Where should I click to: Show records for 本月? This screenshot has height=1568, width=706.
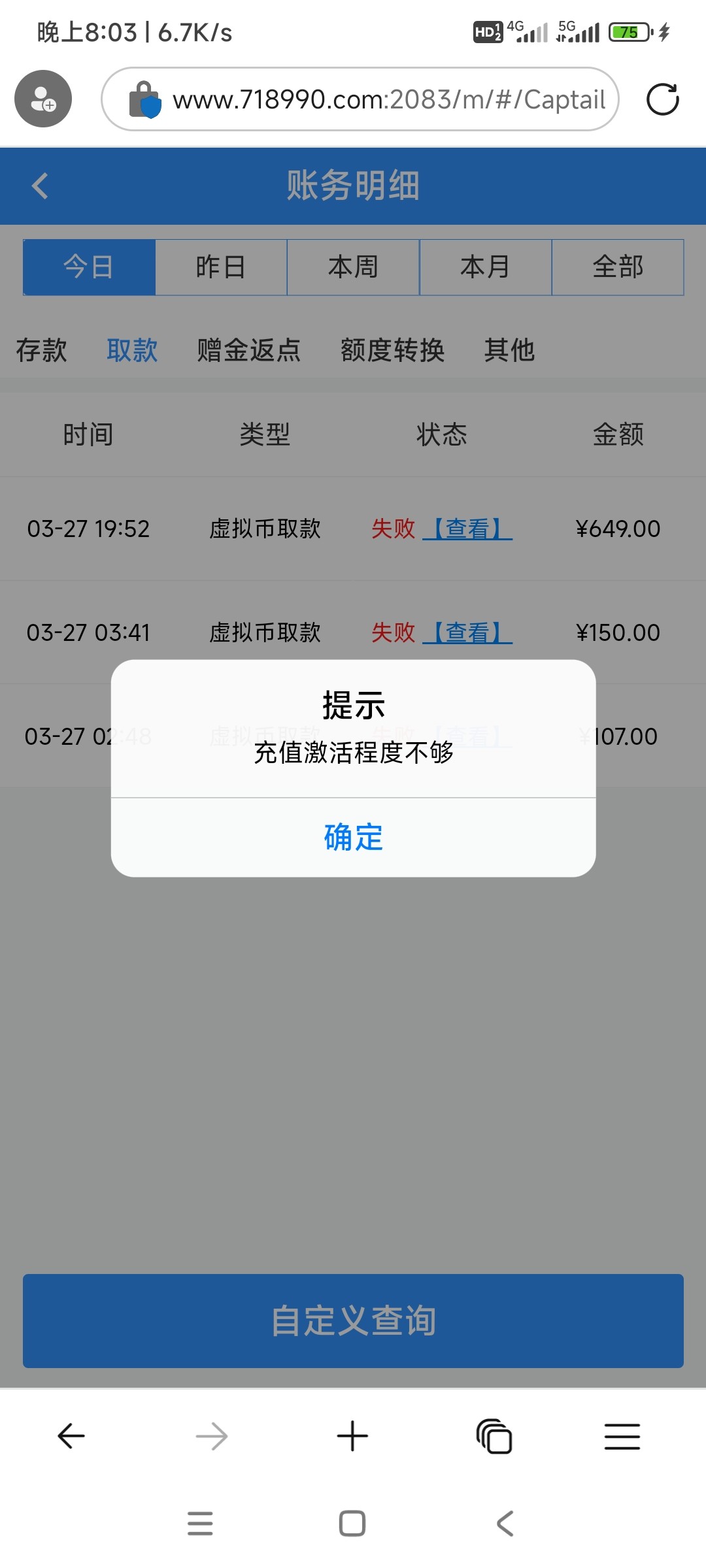pyautogui.click(x=485, y=267)
